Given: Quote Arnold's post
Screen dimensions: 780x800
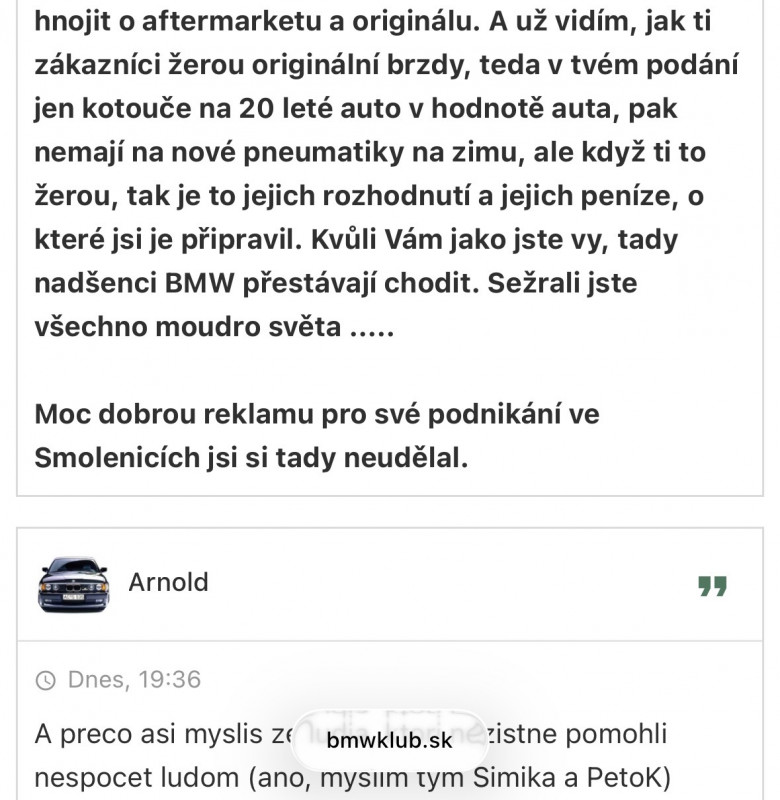Looking at the screenshot, I should 712,586.
